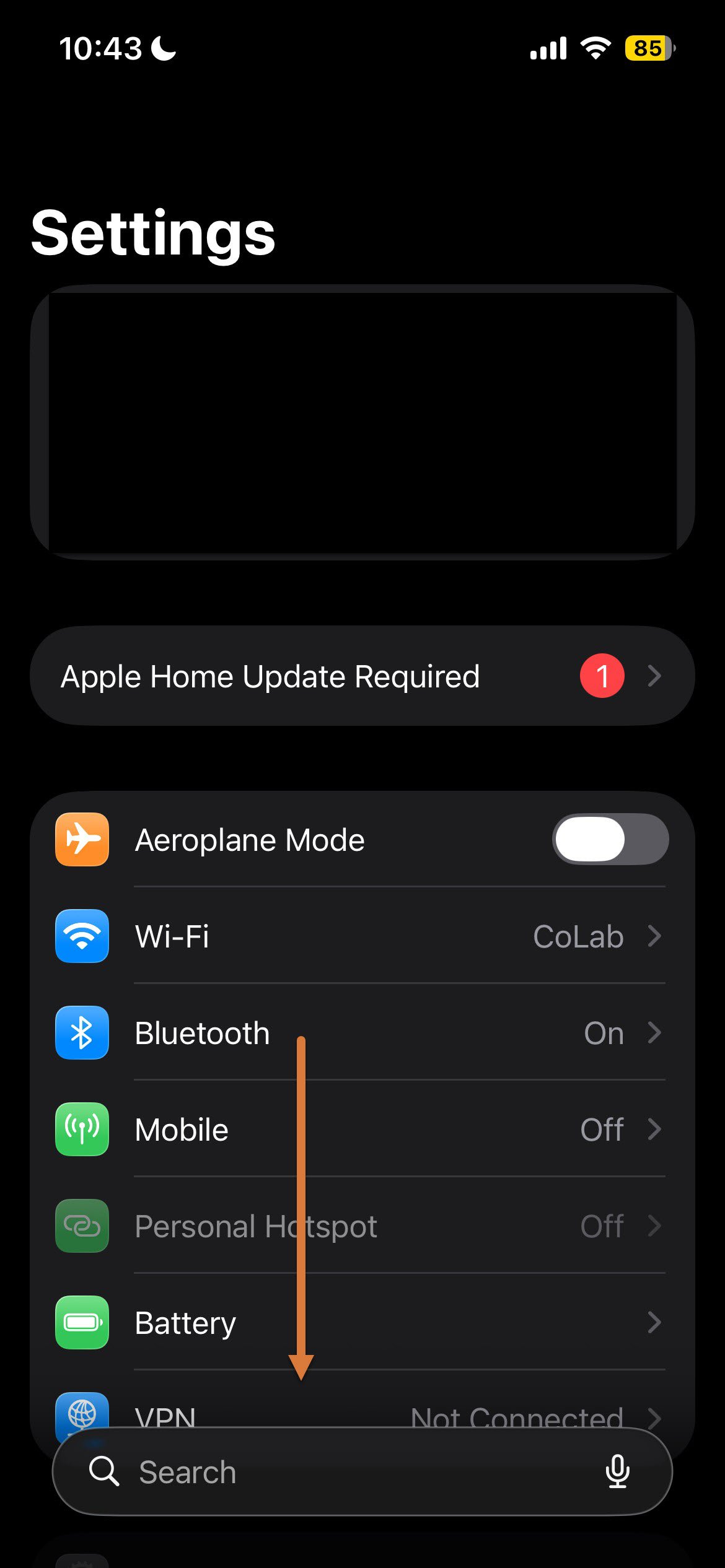
Task: Open Mobile settings
Action: [362, 1129]
